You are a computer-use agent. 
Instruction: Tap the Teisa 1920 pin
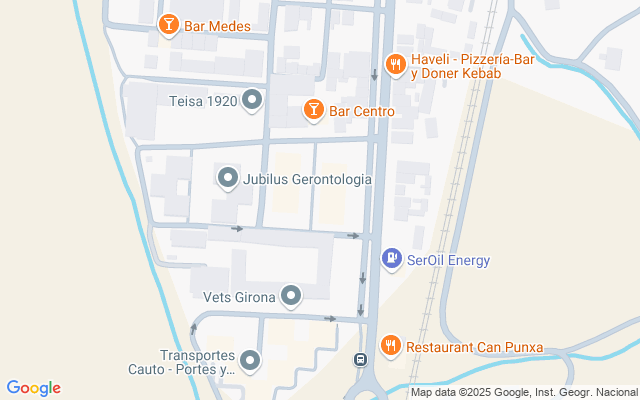[x=252, y=99]
